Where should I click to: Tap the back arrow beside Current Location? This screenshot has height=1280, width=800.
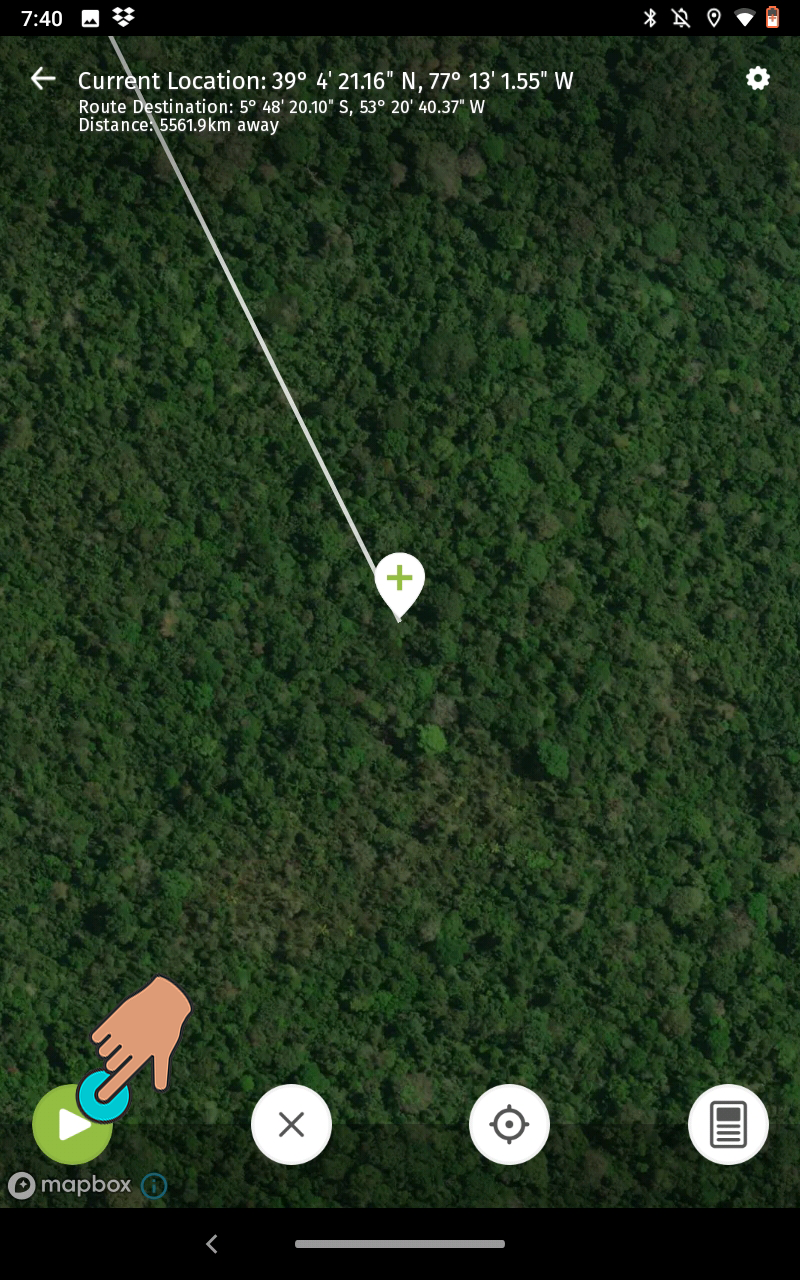42,78
